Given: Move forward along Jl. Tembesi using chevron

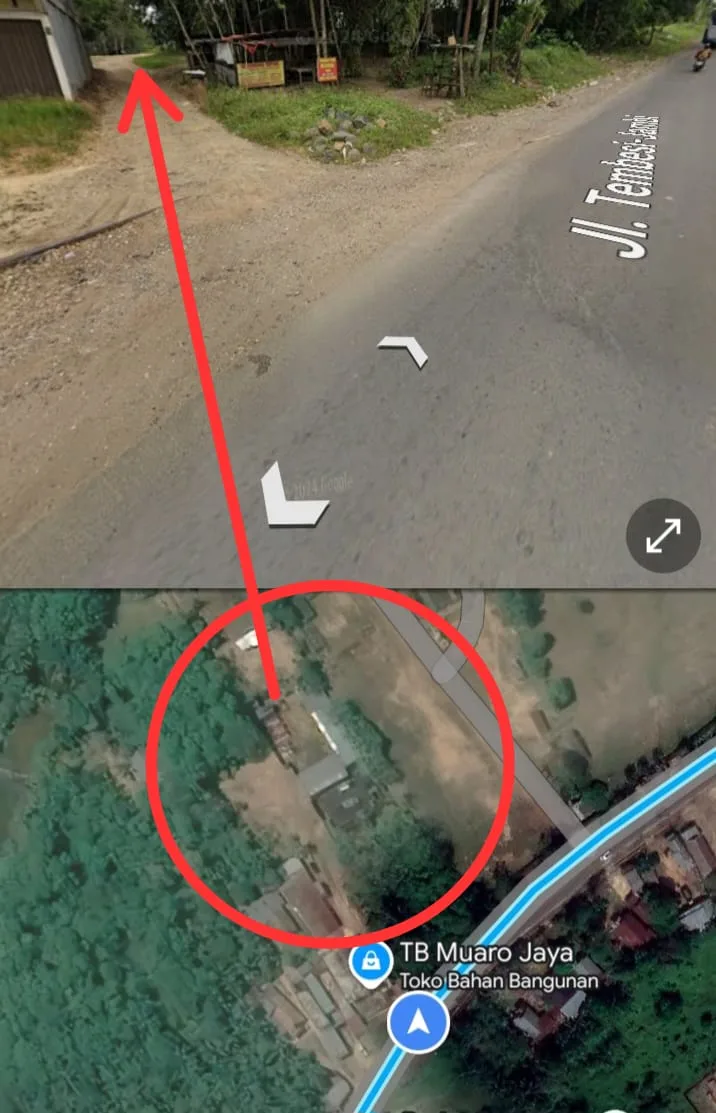Looking at the screenshot, I should click(x=404, y=350).
